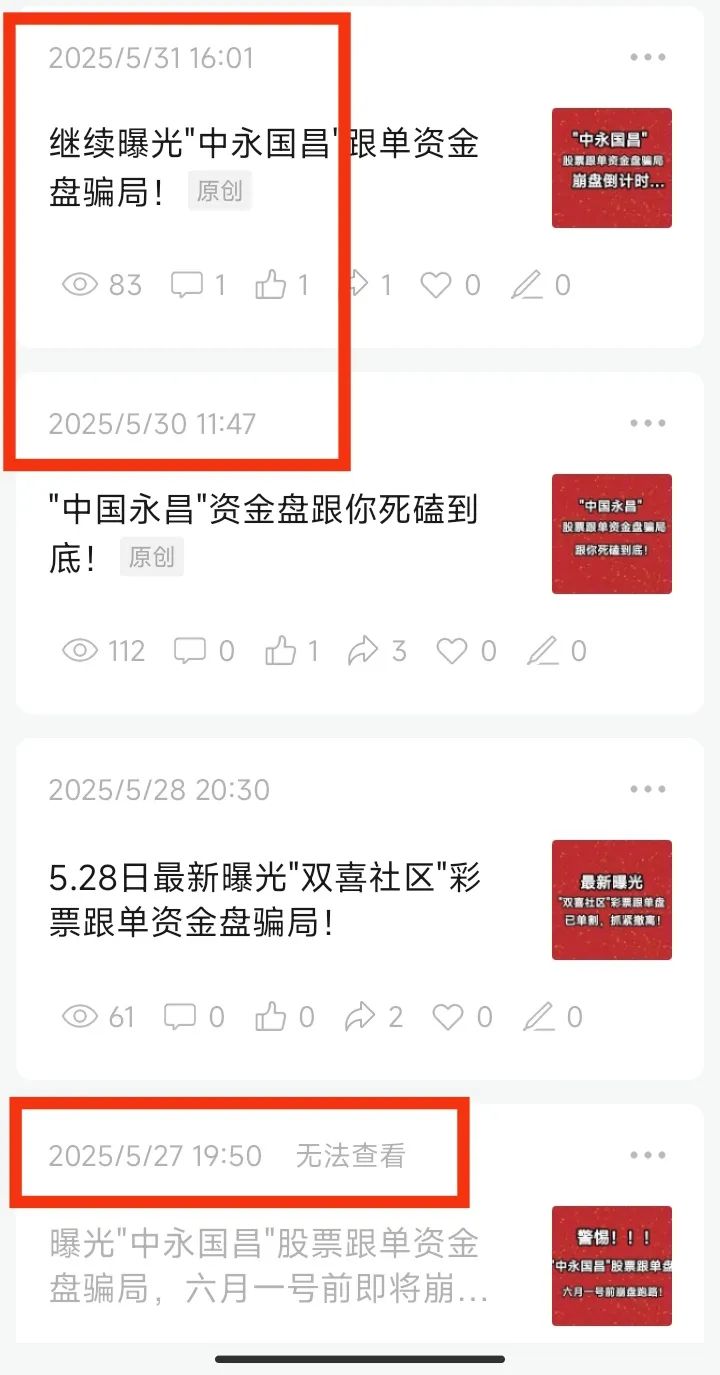Open the more menu on May 28 post
This screenshot has width=720, height=1375.
(649, 788)
